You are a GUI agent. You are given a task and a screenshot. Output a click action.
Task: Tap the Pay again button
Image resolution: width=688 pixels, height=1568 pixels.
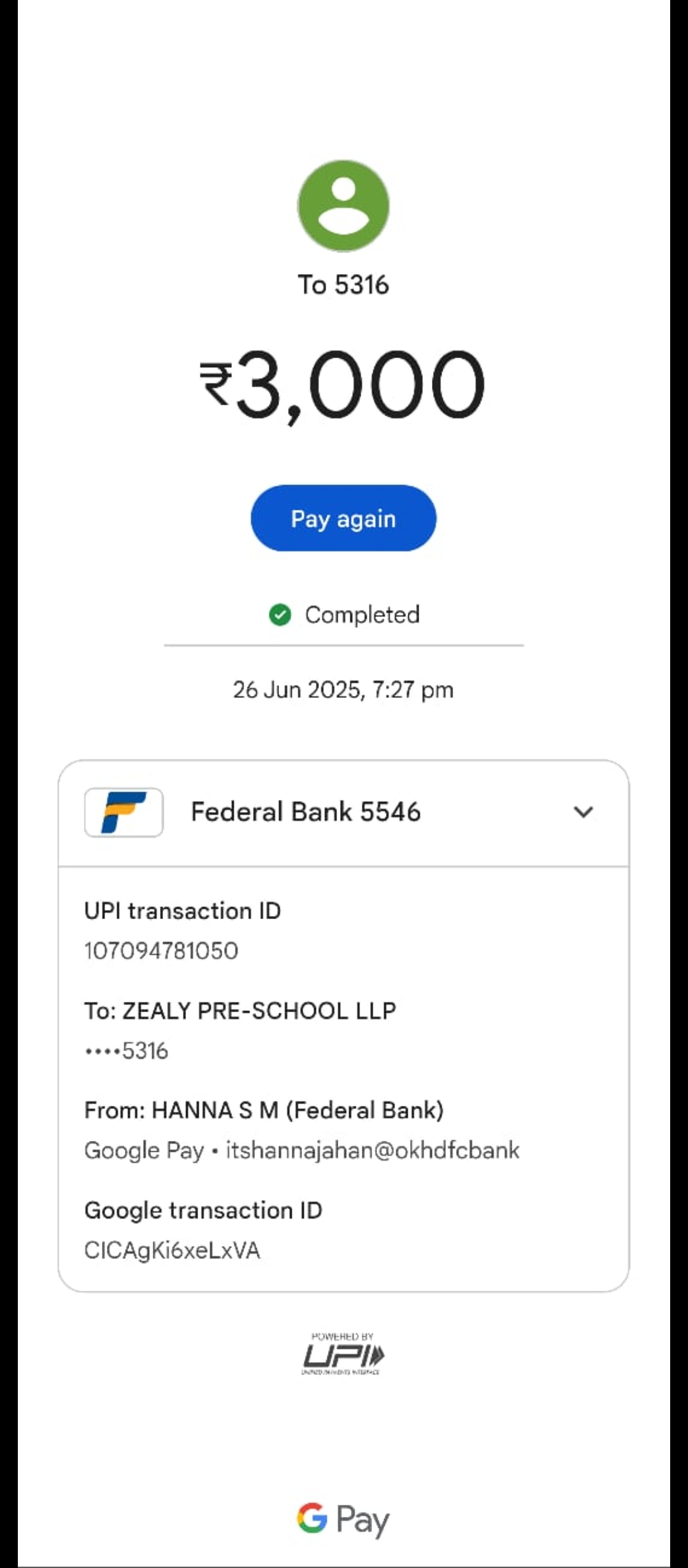(x=343, y=518)
